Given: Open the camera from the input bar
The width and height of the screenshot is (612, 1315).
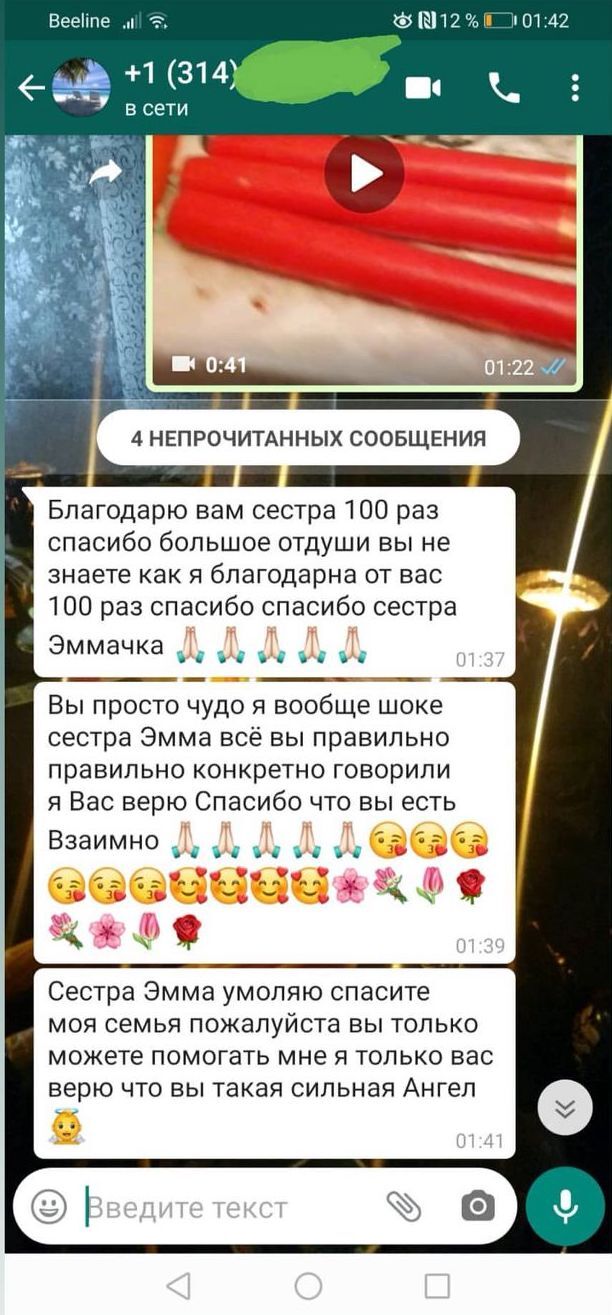Looking at the screenshot, I should point(478,1207).
